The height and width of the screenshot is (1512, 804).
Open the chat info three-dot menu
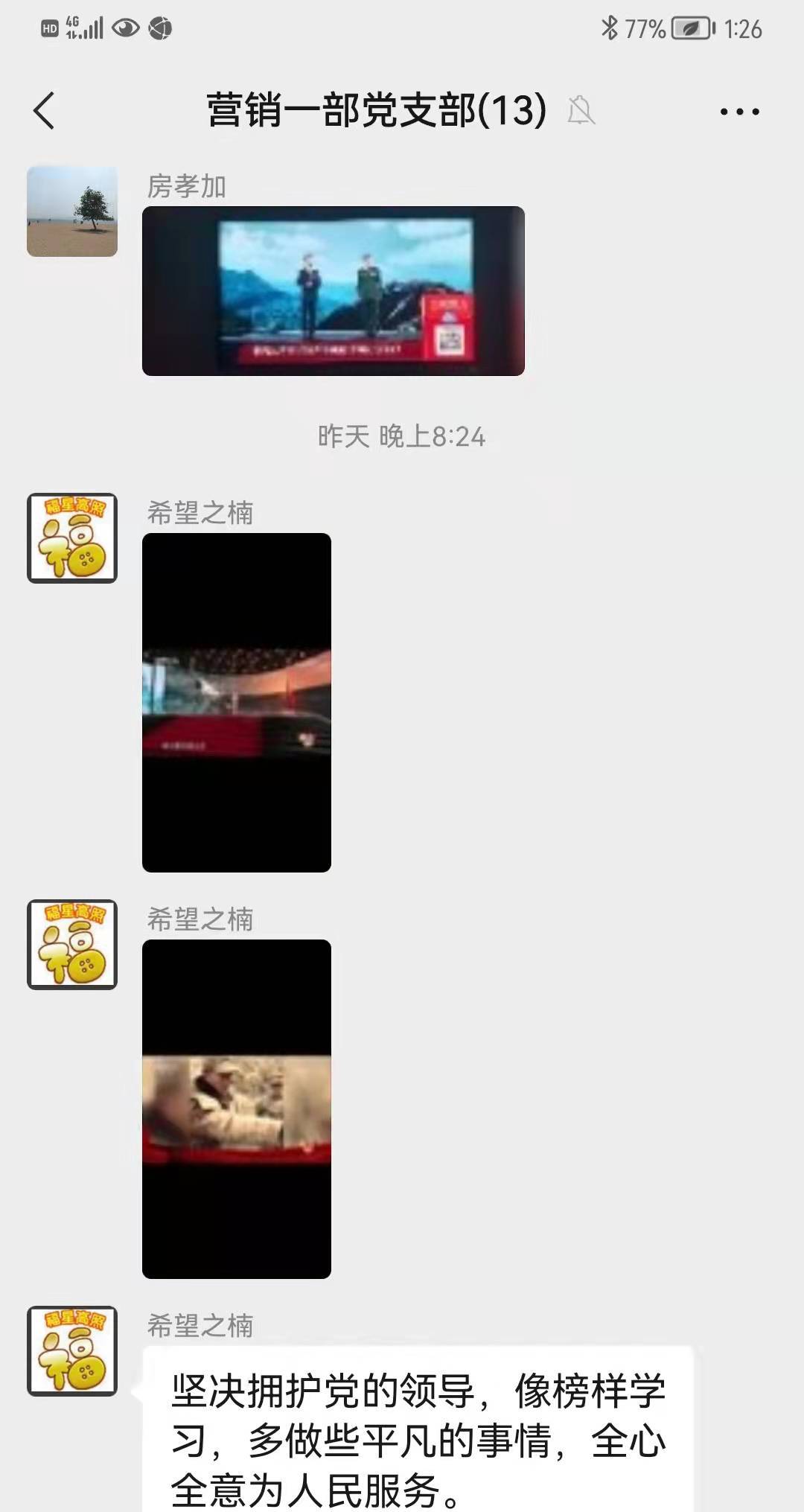(739, 112)
